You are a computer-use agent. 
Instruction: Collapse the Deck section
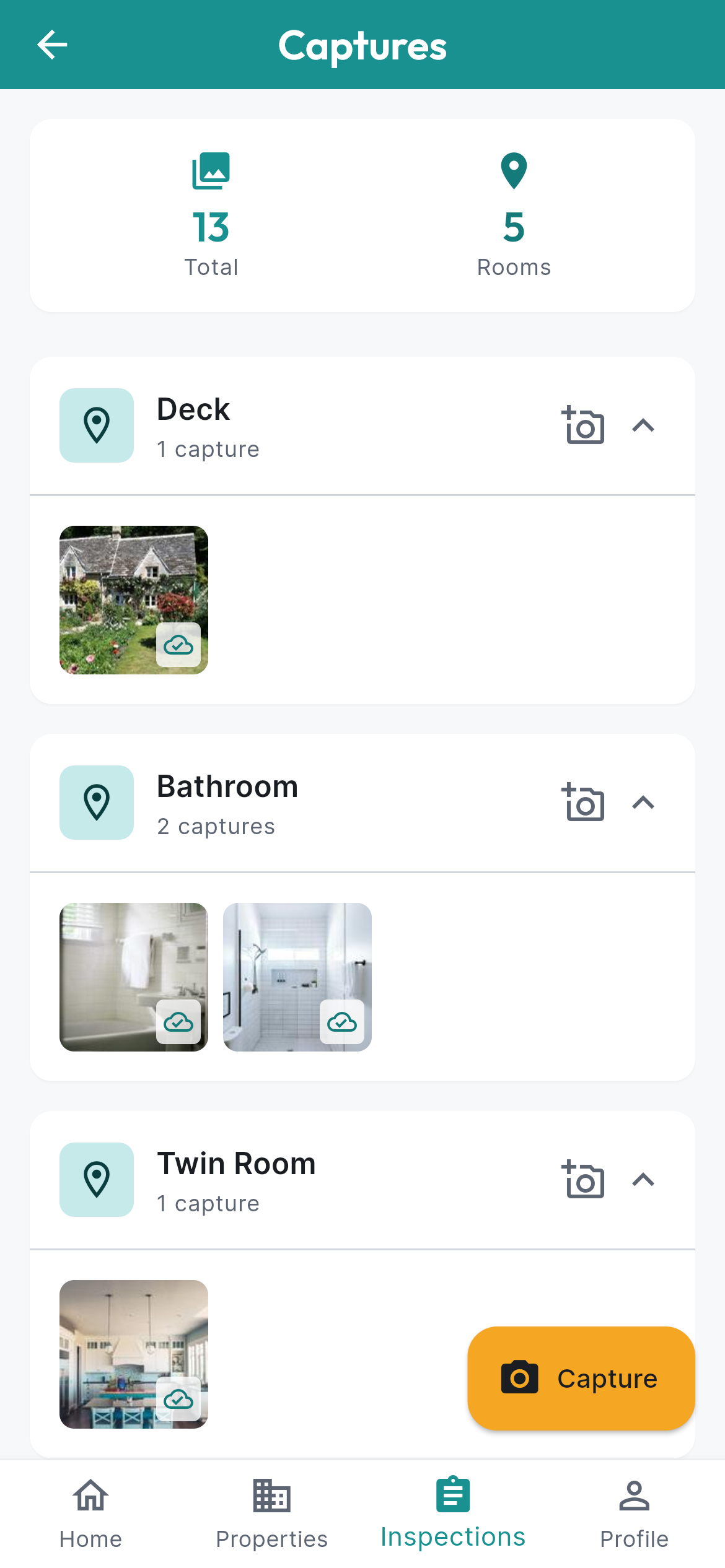(x=644, y=425)
